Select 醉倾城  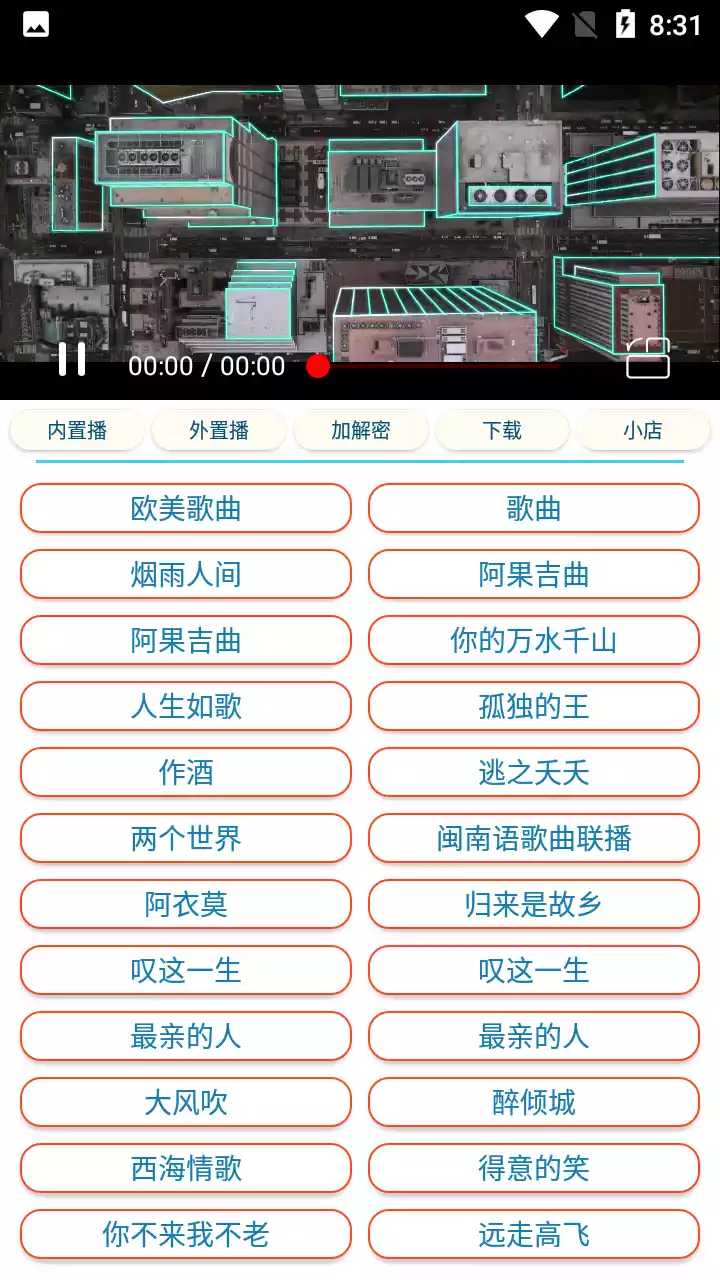(534, 1102)
